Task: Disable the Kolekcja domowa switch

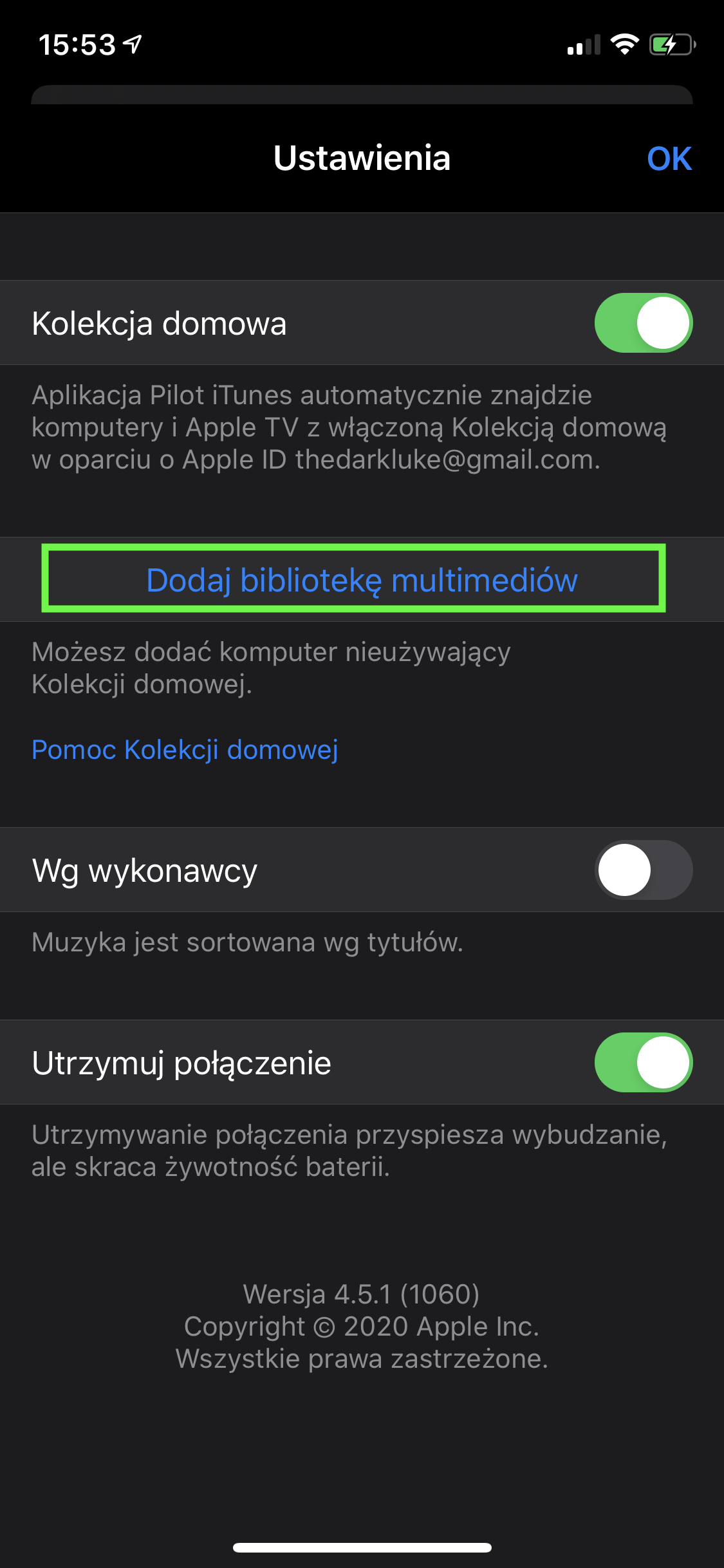Action: pos(644,322)
